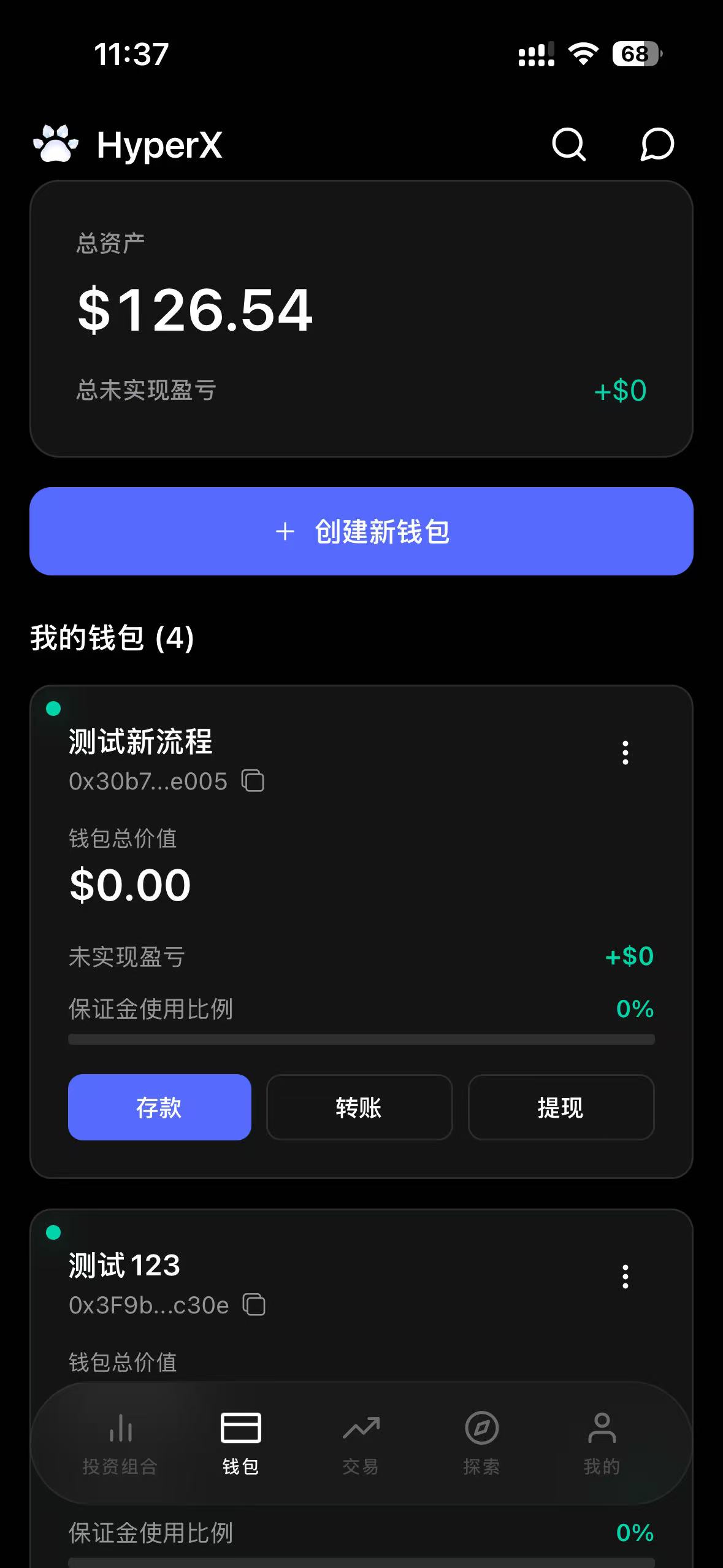Viewport: 723px width, 1568px height.
Task: Choose the 提现 withdraw button
Action: (x=560, y=1107)
